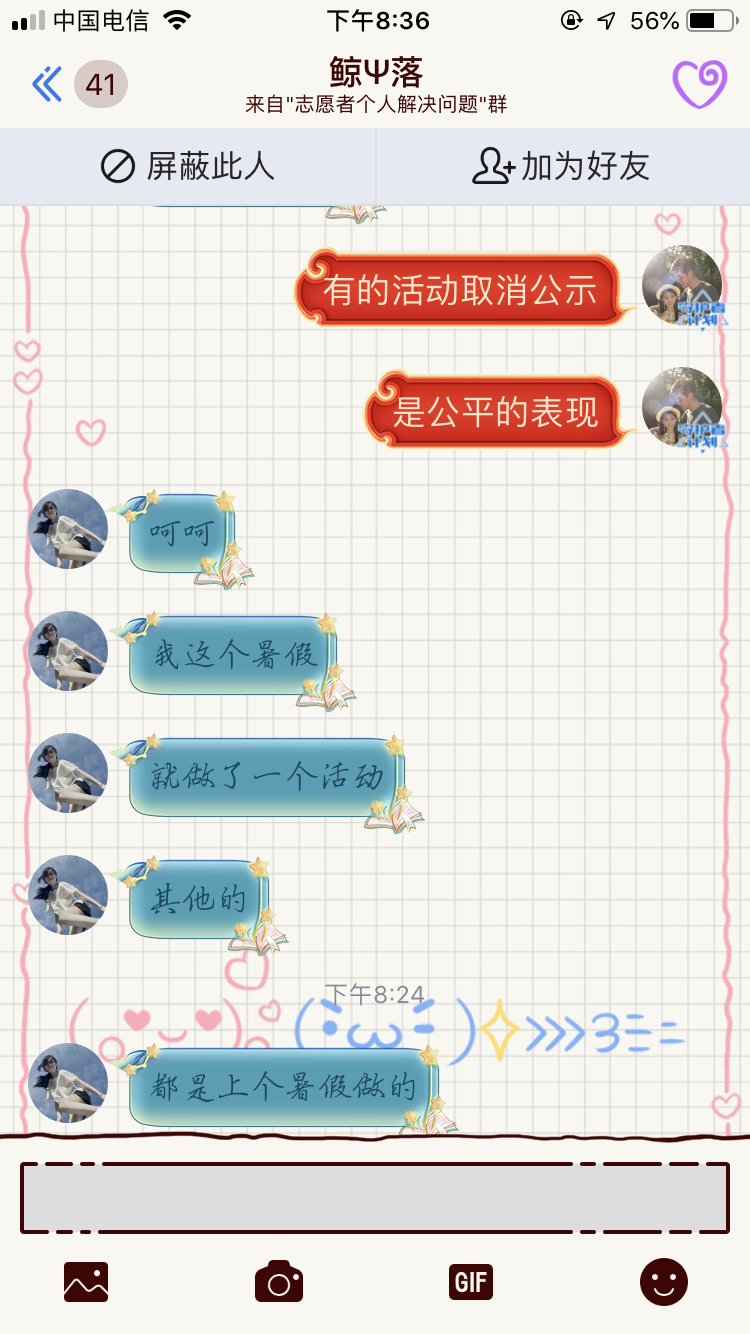Screen dimensions: 750x1334
Task: Go back to the message list
Action: (x=47, y=85)
